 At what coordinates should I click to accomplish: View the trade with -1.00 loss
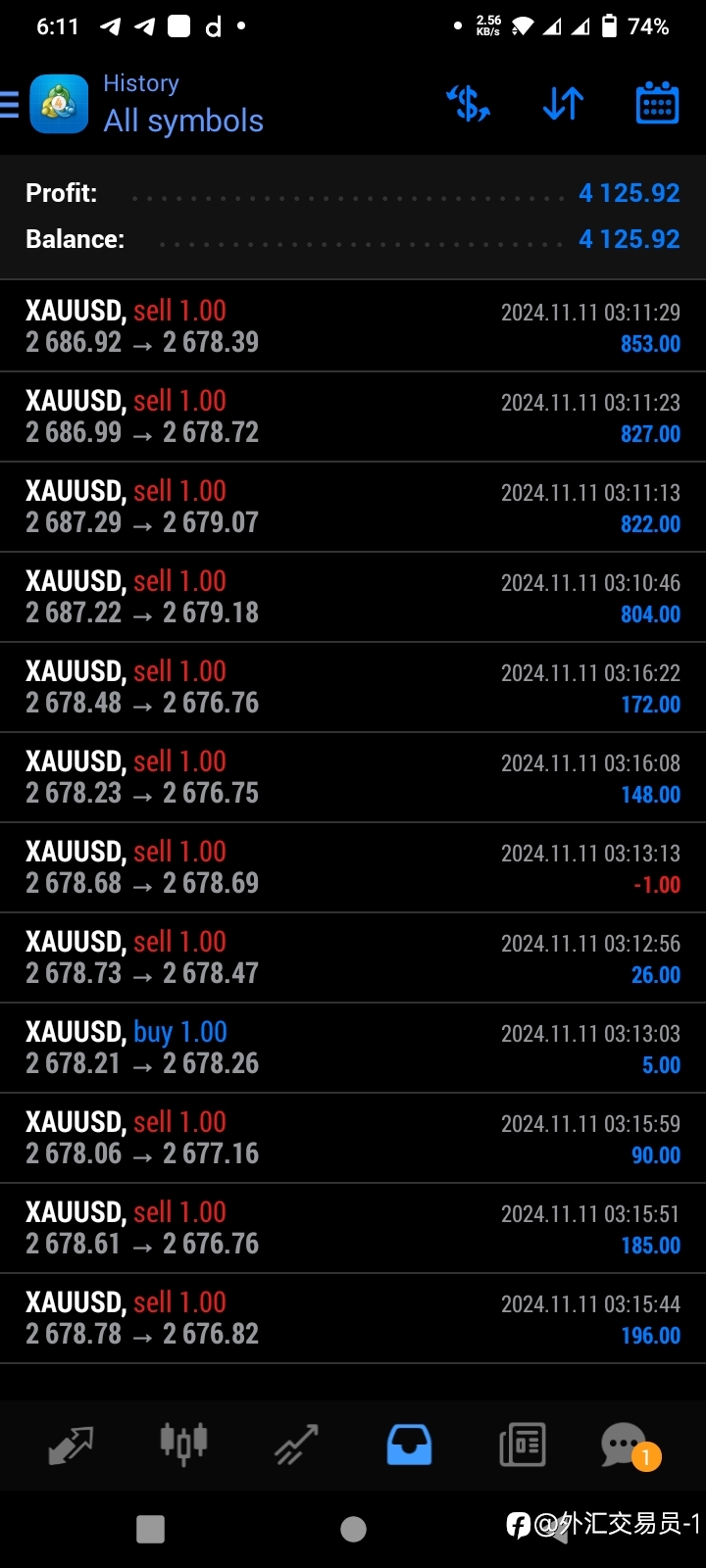[x=353, y=867]
